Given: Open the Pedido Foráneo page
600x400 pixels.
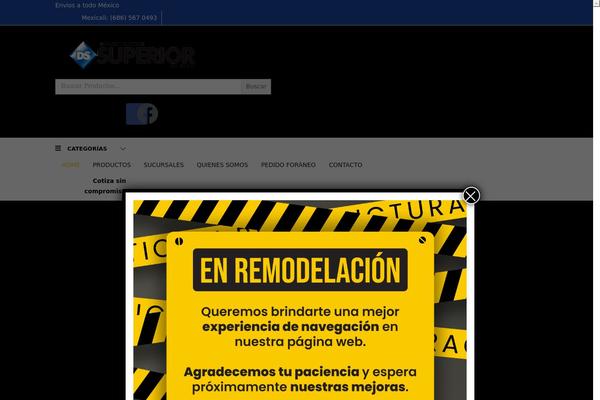Looking at the screenshot, I should tap(288, 165).
